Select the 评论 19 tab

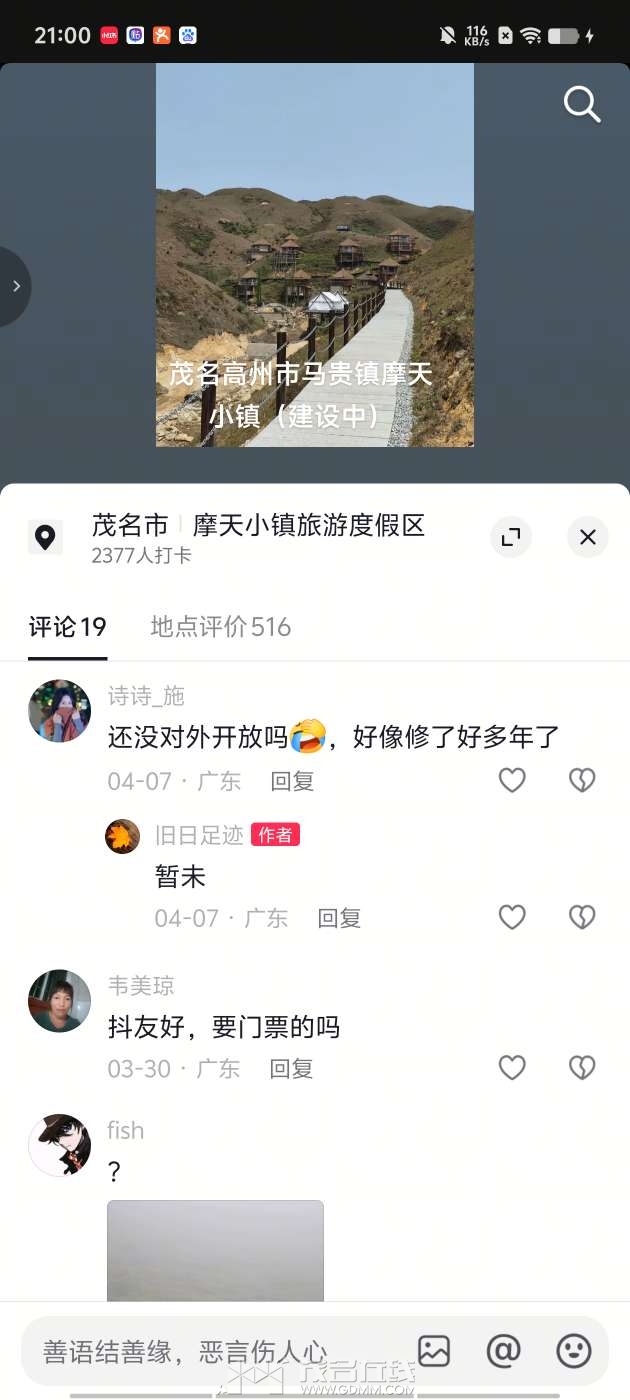pyautogui.click(x=67, y=627)
